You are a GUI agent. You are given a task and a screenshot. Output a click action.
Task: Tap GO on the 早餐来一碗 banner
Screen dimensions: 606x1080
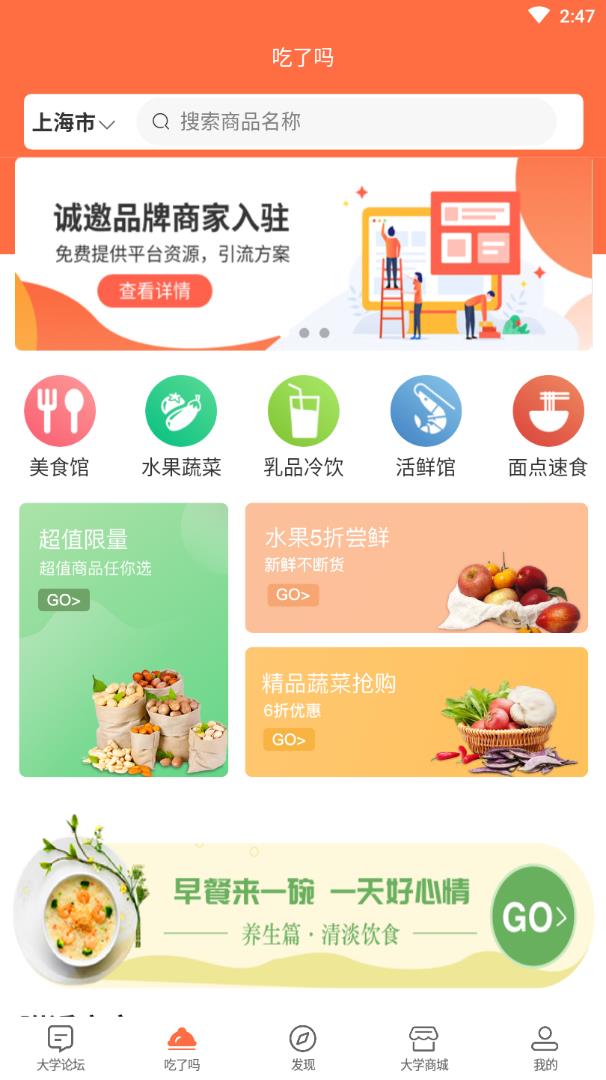point(534,916)
